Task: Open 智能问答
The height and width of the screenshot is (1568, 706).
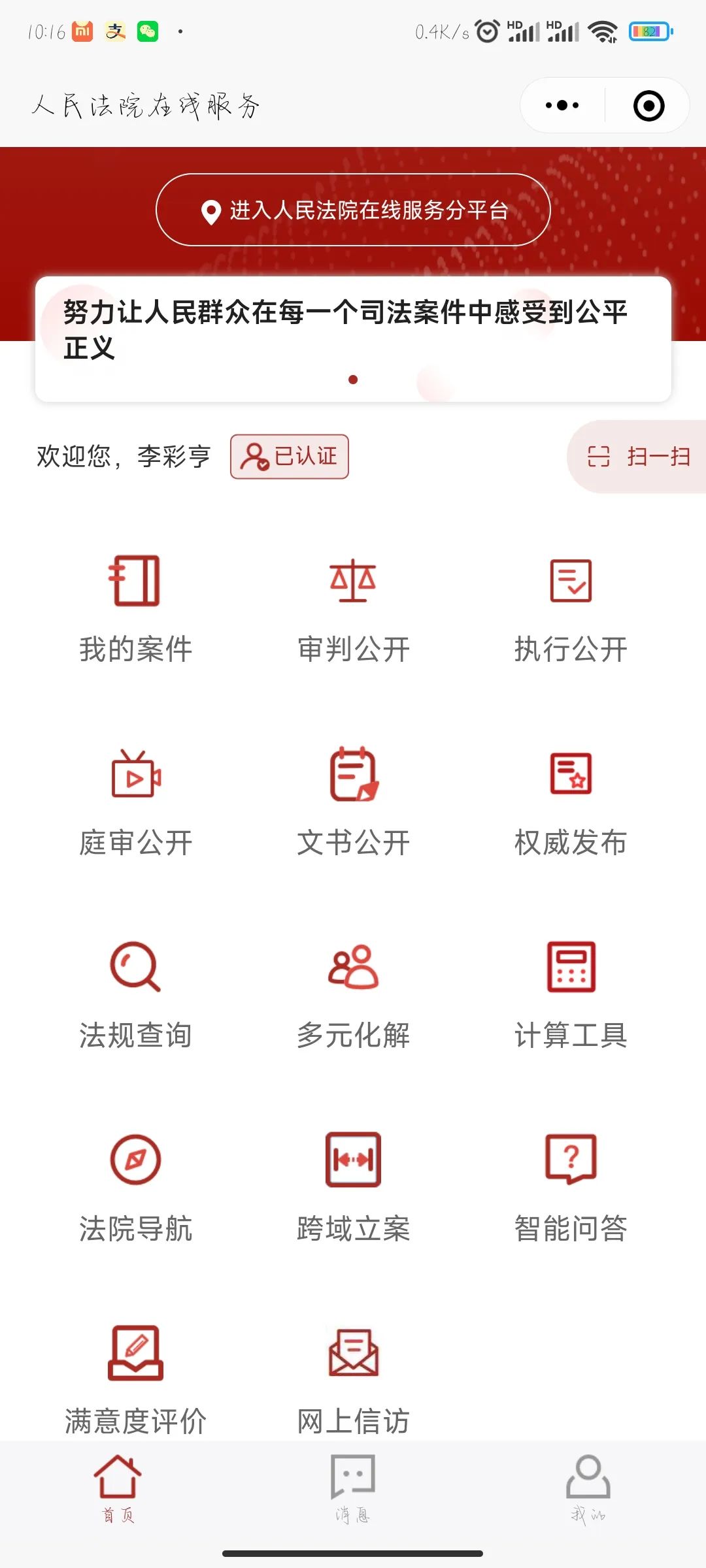Action: (571, 1188)
